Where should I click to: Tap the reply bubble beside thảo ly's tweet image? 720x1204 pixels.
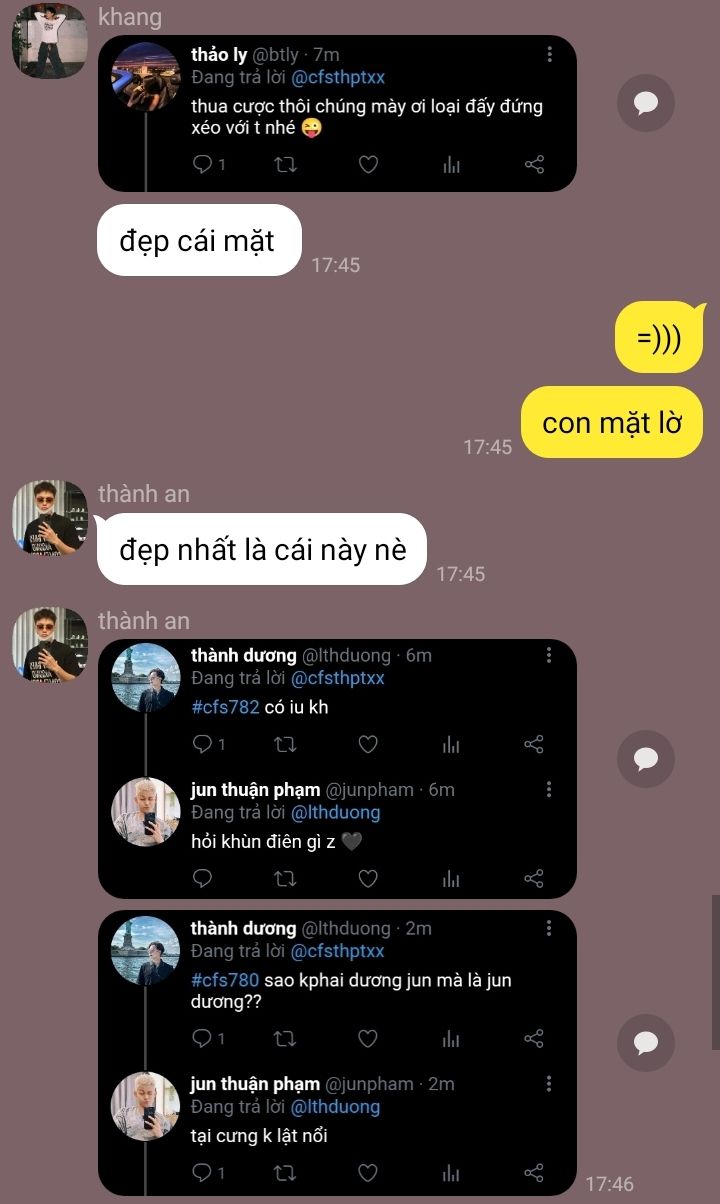pos(646,103)
